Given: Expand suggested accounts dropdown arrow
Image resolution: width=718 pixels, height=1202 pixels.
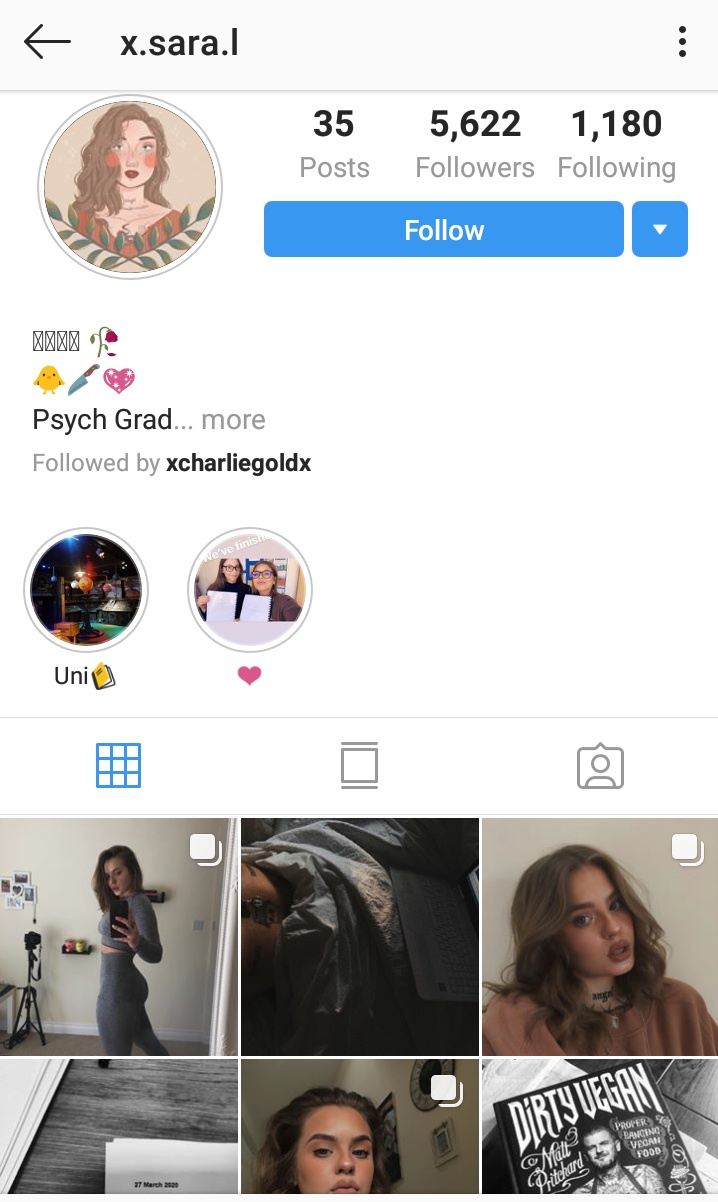Looking at the screenshot, I should 660,229.
